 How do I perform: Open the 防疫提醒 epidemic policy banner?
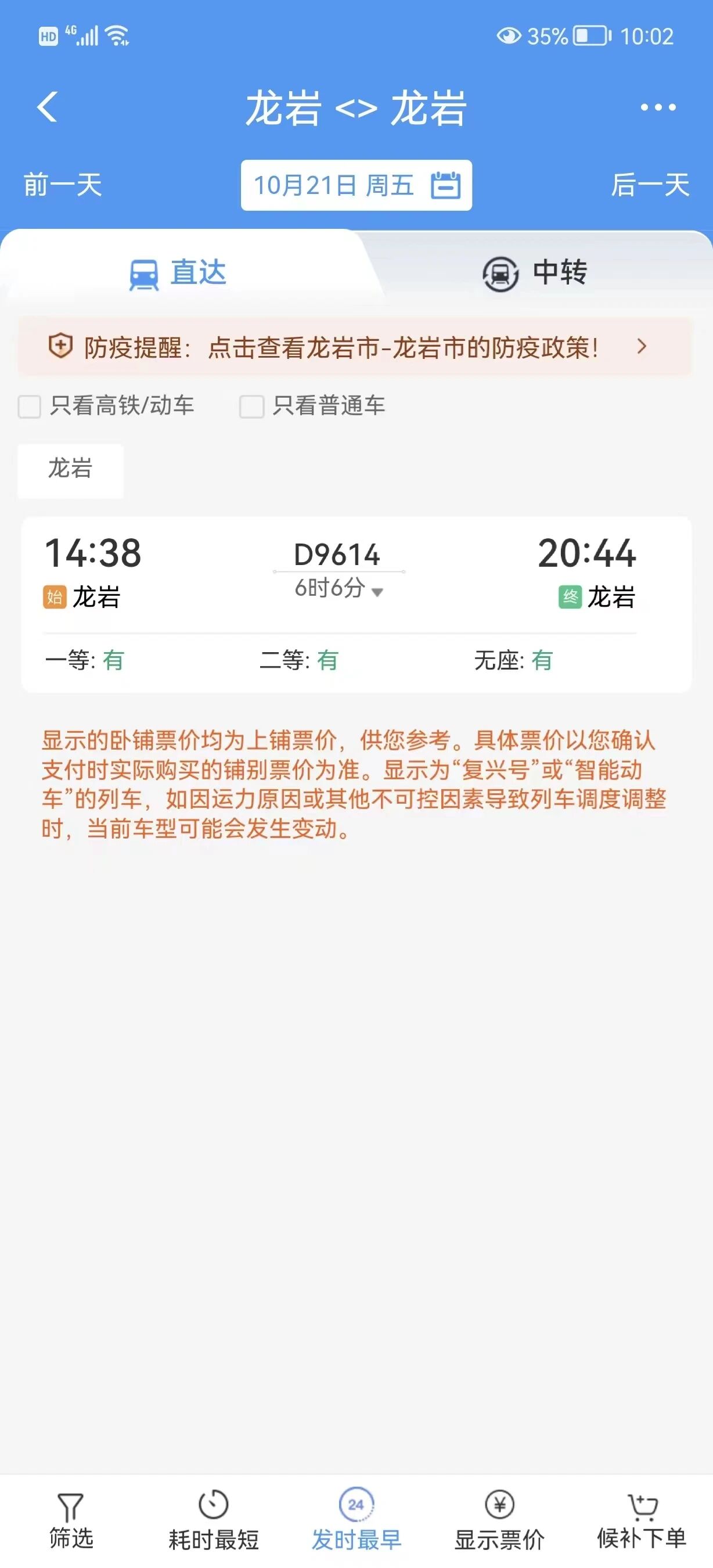(355, 347)
